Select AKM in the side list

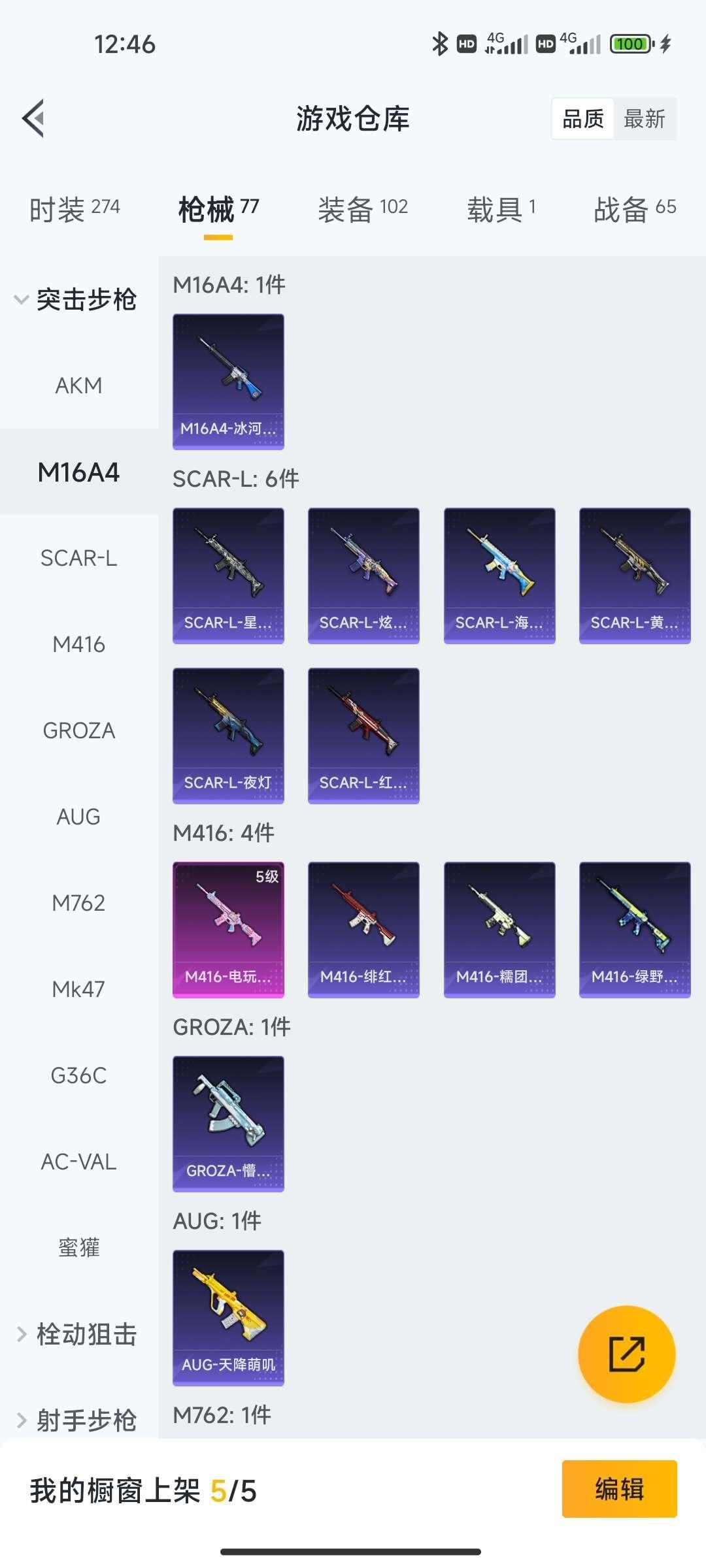coord(78,385)
